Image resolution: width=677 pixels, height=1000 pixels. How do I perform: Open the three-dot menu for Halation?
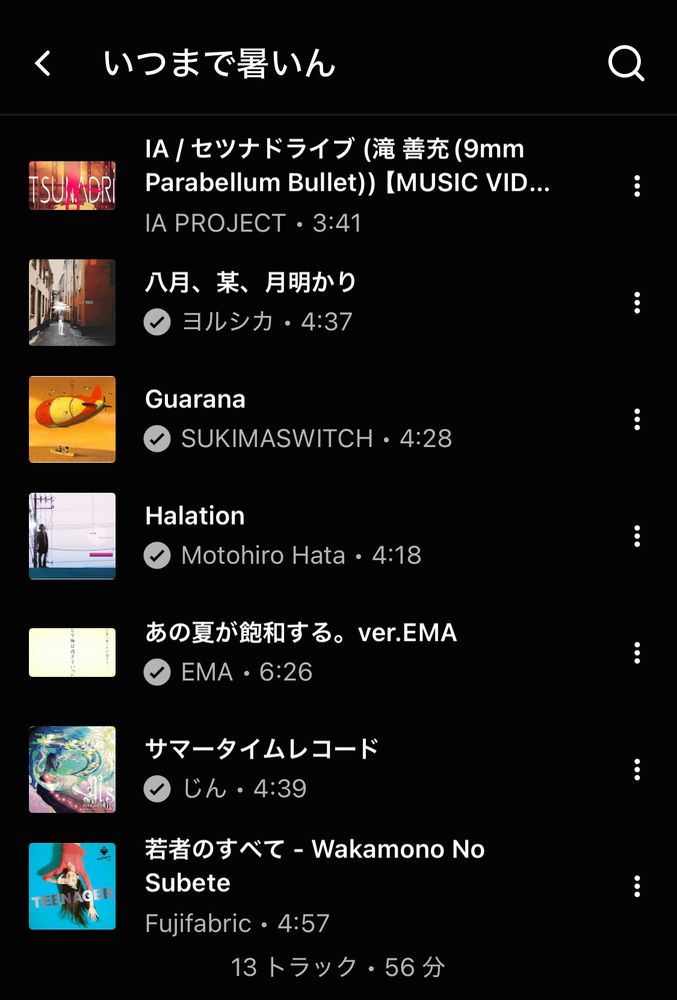tap(637, 536)
